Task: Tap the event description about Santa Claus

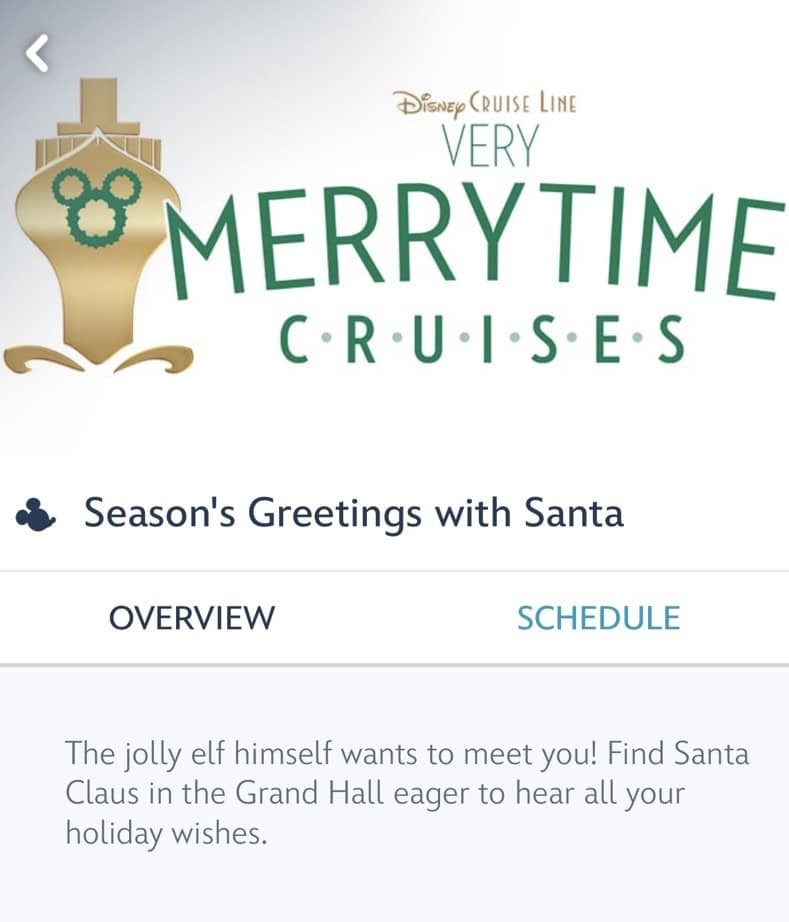Action: pyautogui.click(x=394, y=791)
